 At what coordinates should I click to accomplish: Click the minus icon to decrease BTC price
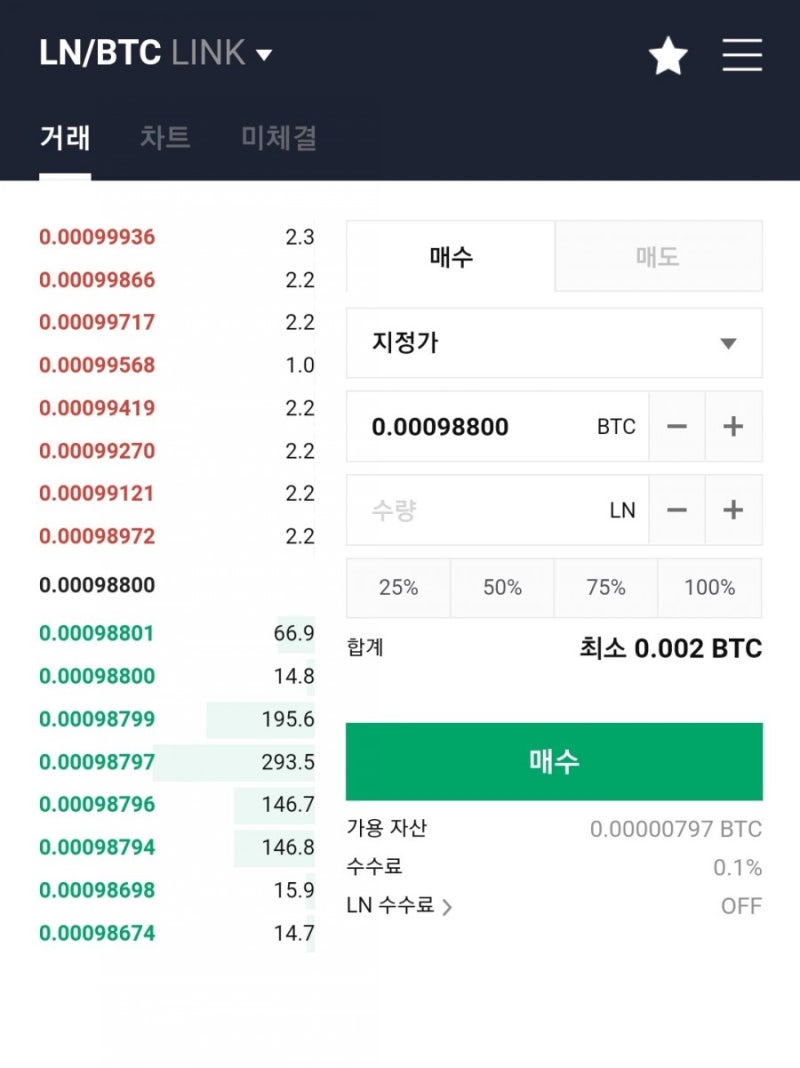coord(678,426)
